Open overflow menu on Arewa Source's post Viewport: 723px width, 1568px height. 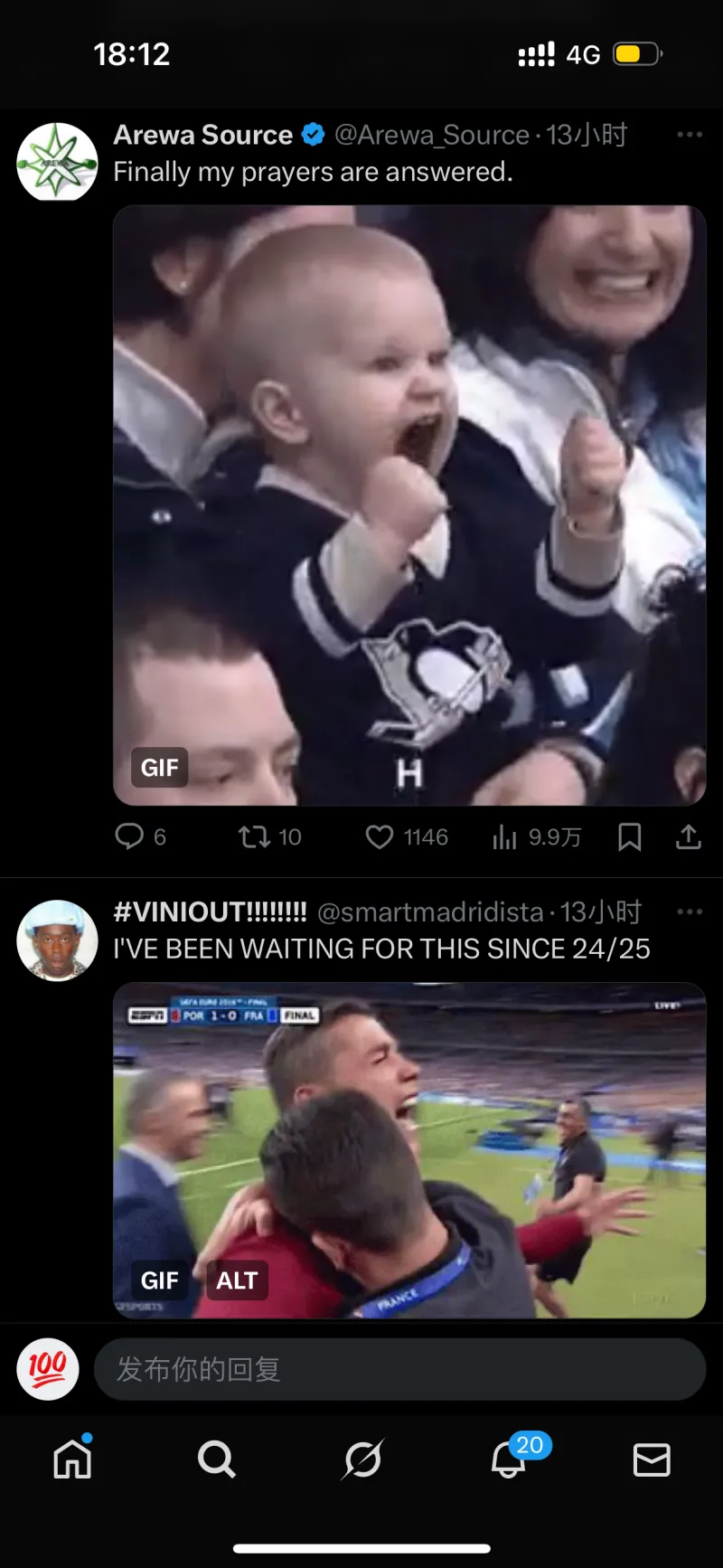[689, 135]
